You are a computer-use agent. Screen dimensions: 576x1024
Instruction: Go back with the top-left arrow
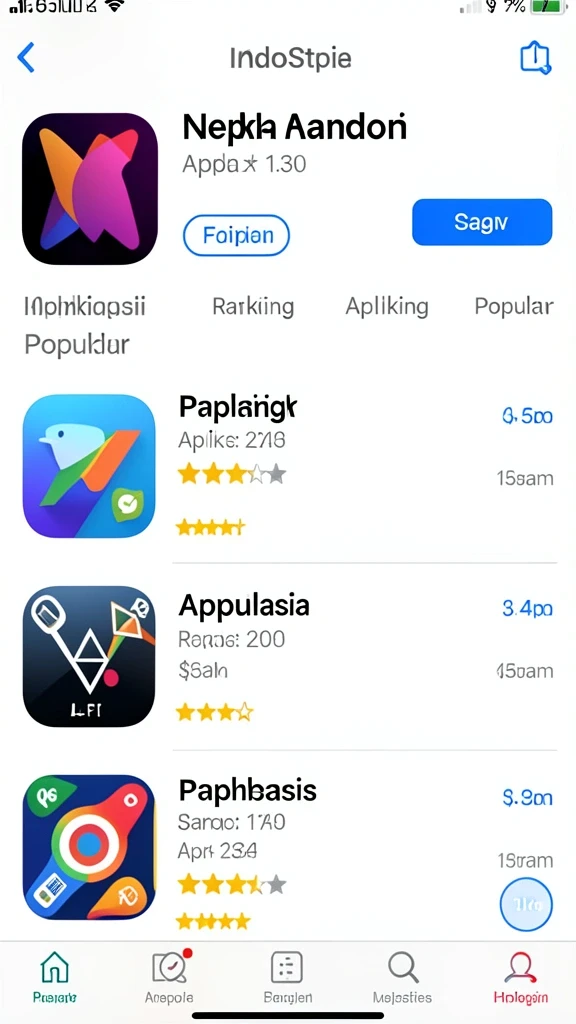[26, 57]
